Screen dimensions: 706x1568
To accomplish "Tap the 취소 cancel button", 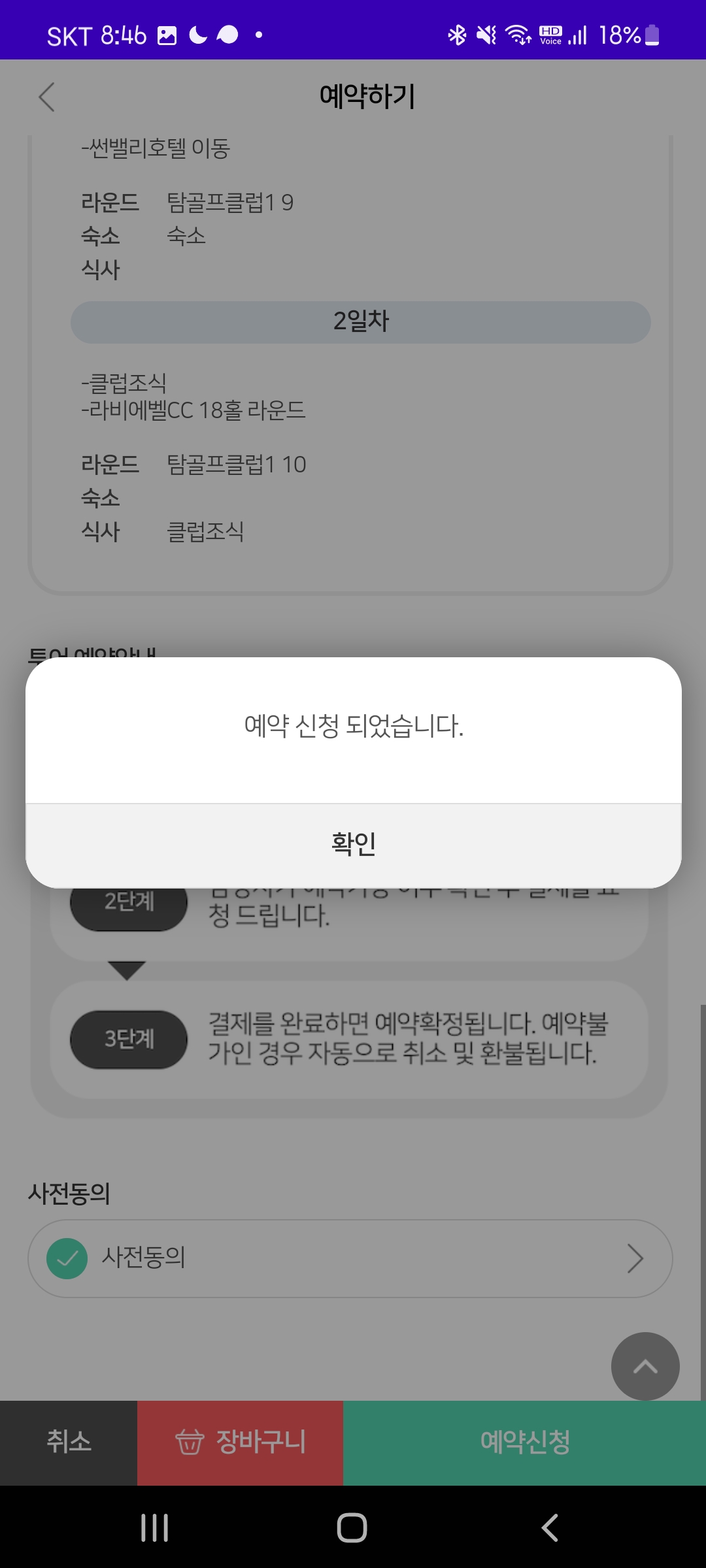I will (69, 1443).
